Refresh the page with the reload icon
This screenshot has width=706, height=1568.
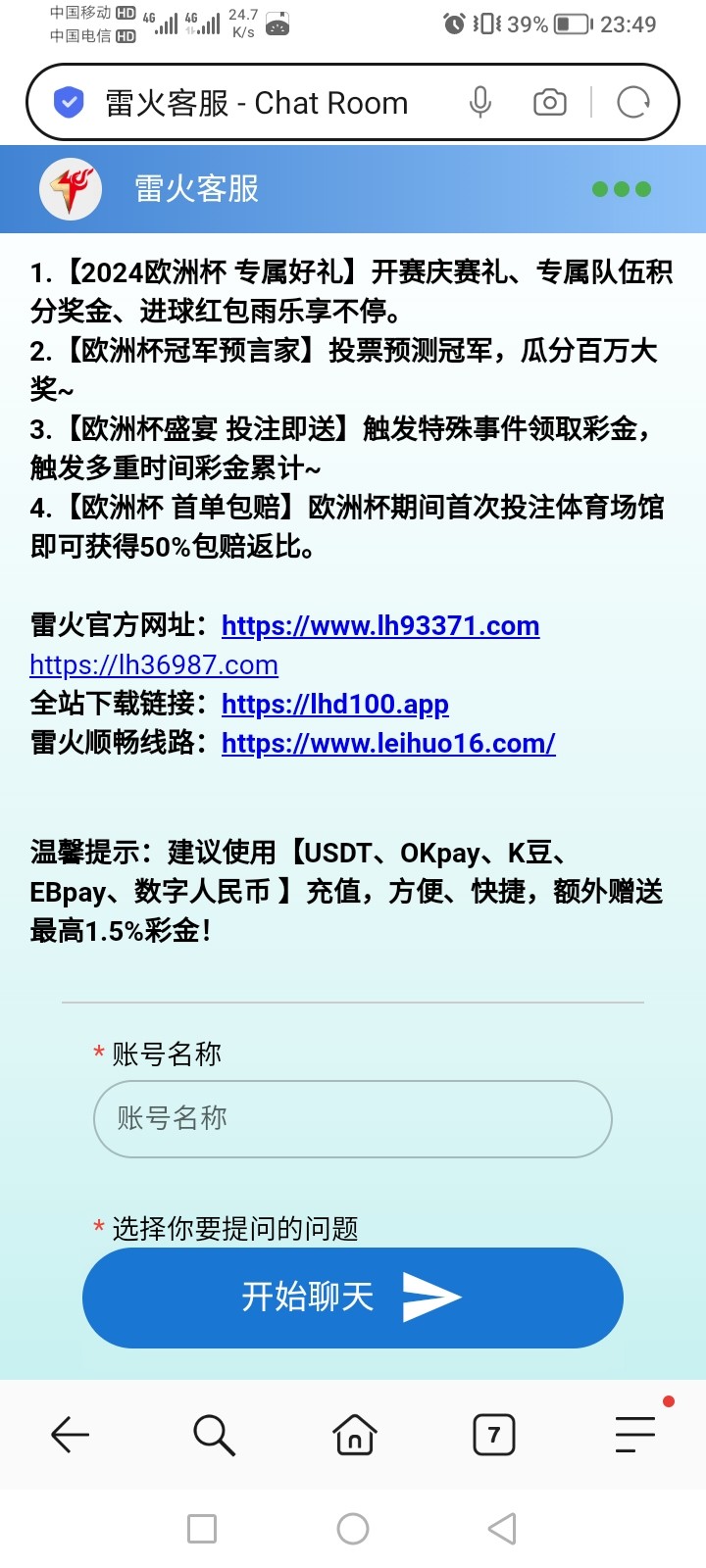(633, 101)
